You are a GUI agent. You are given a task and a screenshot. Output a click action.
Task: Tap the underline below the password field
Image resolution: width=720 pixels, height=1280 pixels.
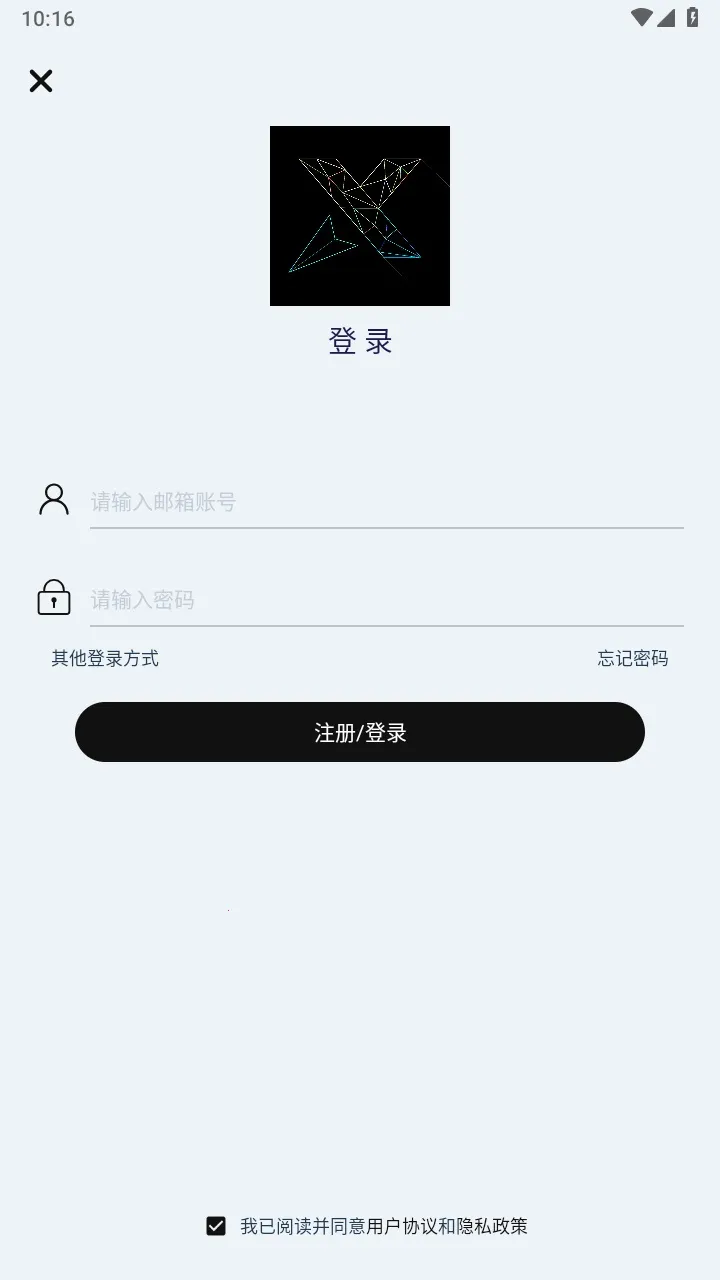[386, 624]
